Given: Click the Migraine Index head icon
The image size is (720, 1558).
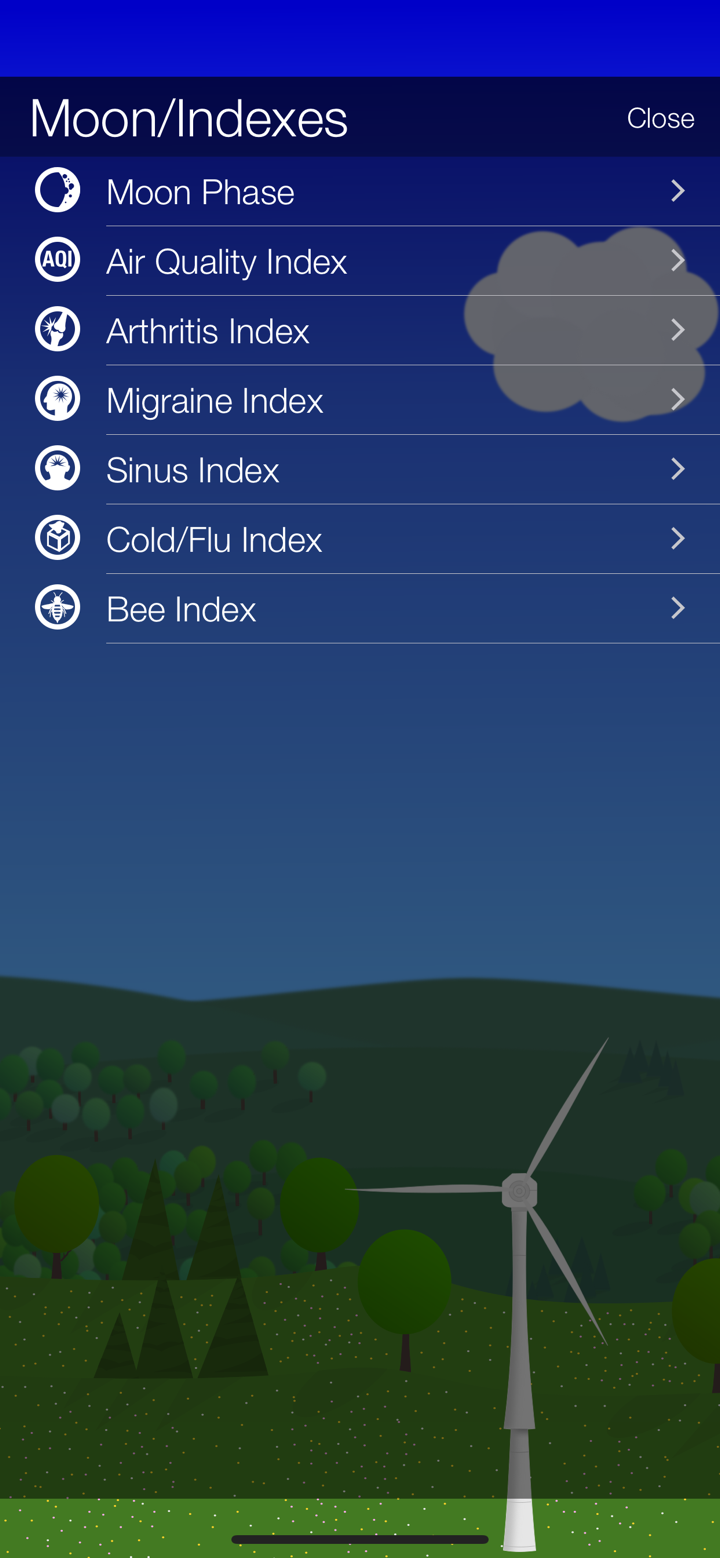Looking at the screenshot, I should (57, 397).
